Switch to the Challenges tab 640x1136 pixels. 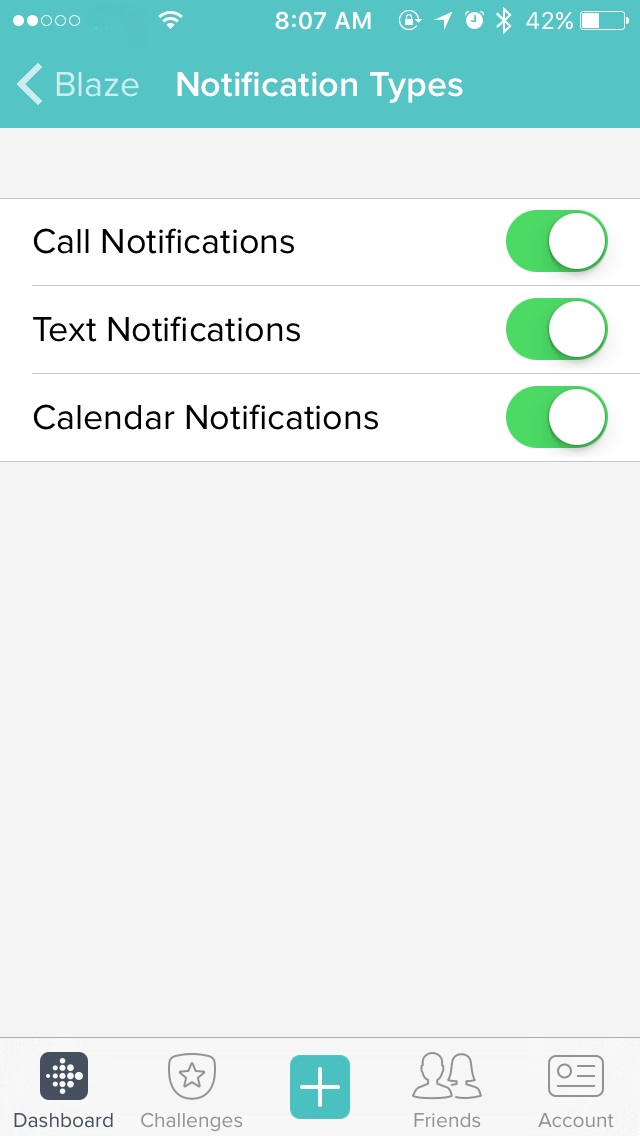point(191,1090)
